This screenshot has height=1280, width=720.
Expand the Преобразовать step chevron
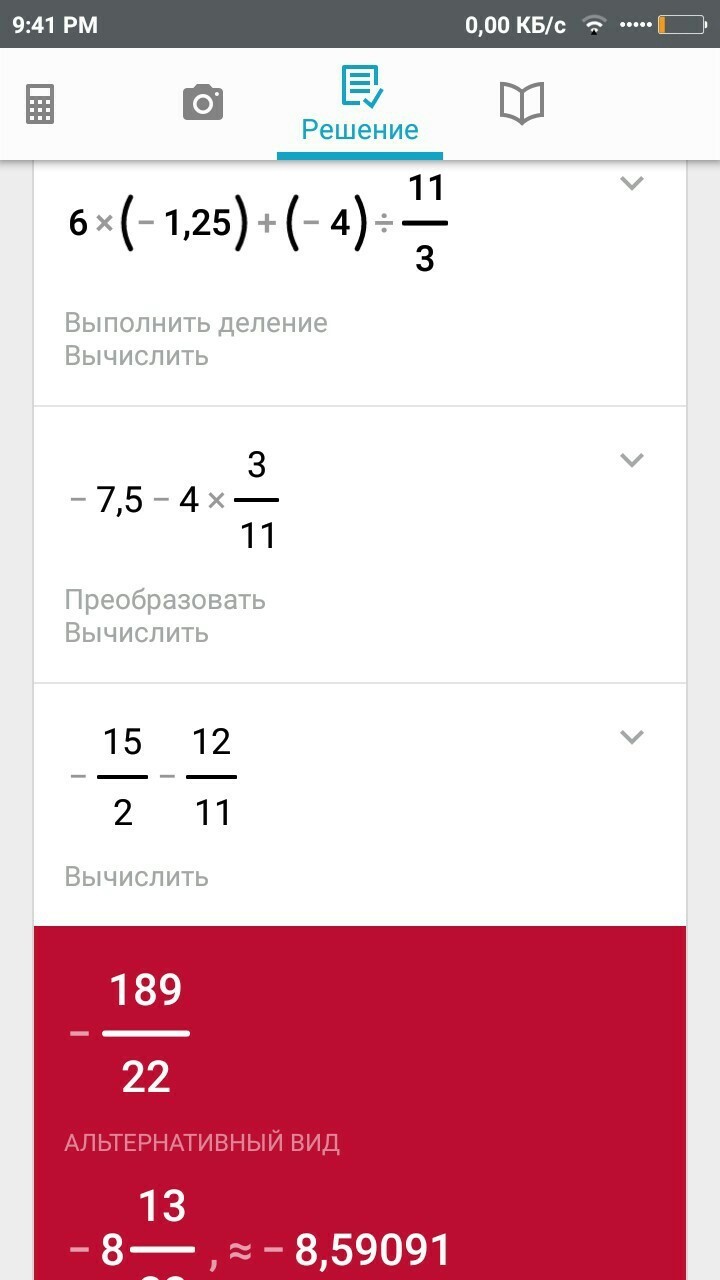(630, 461)
